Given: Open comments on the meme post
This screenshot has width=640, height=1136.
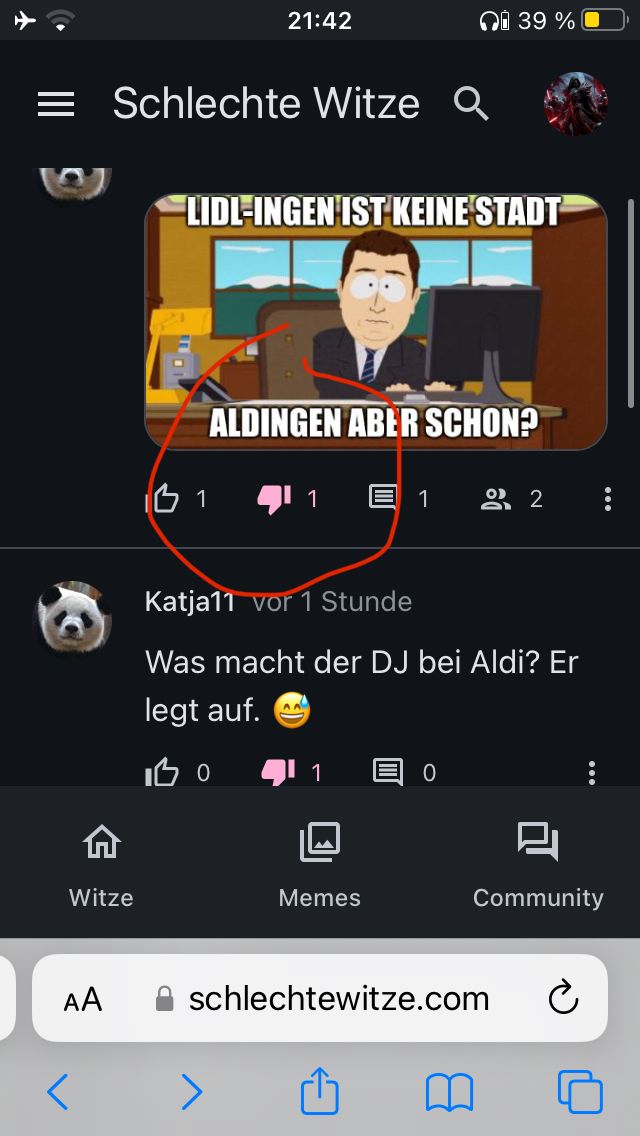Looking at the screenshot, I should (x=384, y=498).
